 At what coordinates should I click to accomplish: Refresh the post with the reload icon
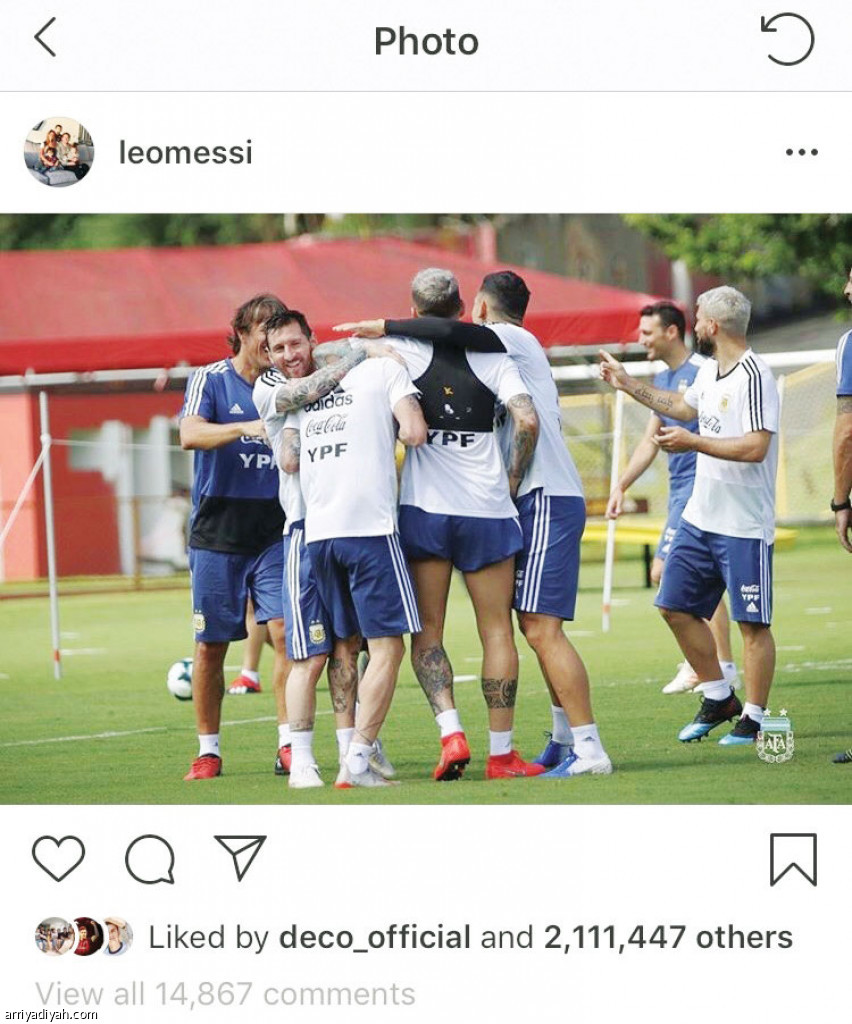click(x=787, y=39)
